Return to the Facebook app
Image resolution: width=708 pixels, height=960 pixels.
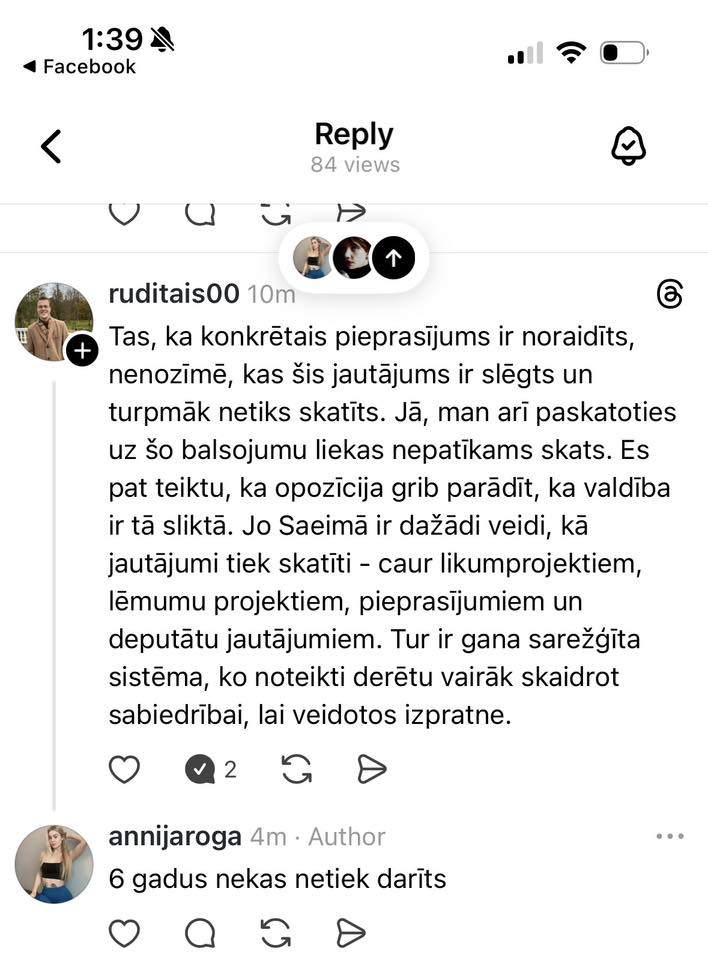pos(78,66)
